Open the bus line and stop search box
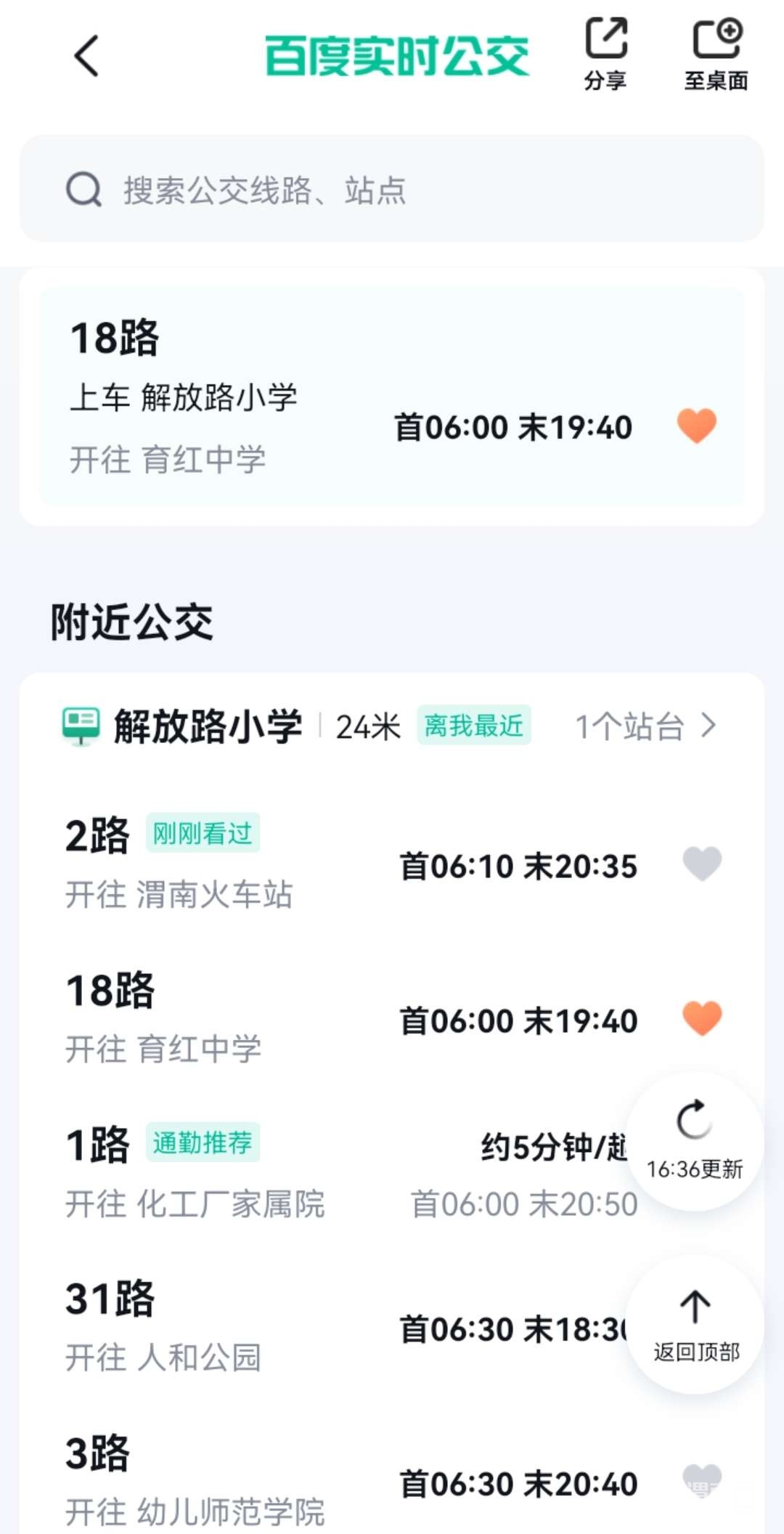The height and width of the screenshot is (1534, 784). coord(392,190)
